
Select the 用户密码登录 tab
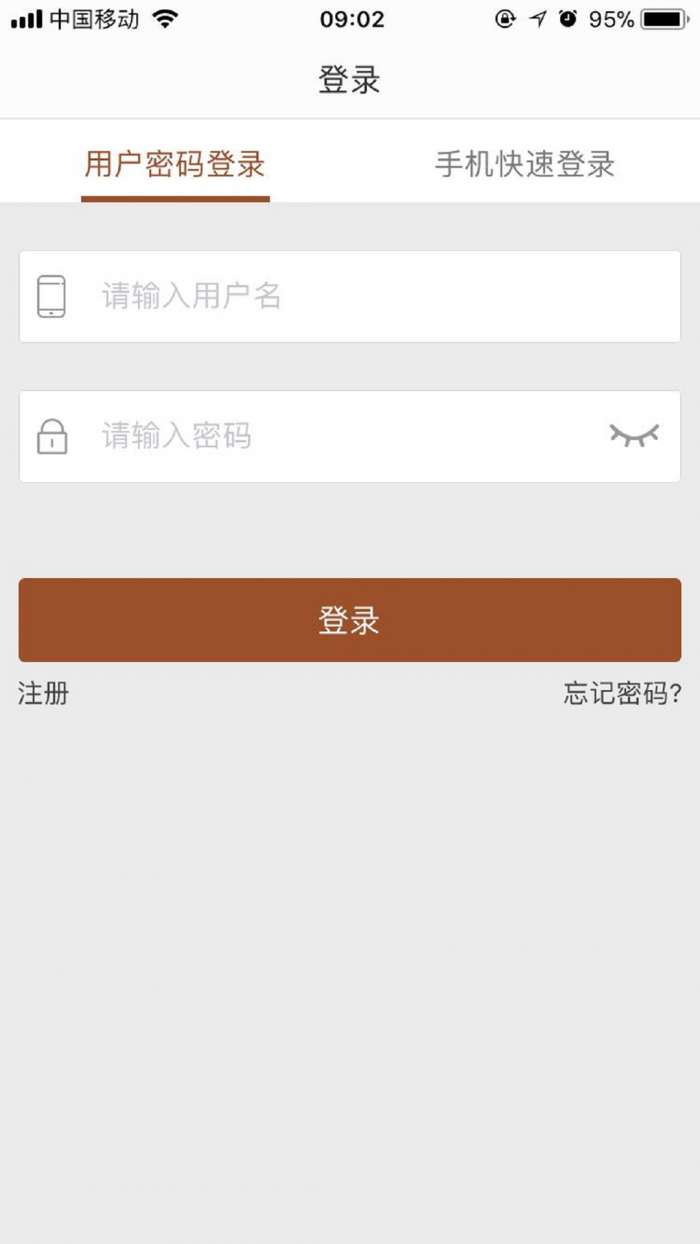pos(175,164)
